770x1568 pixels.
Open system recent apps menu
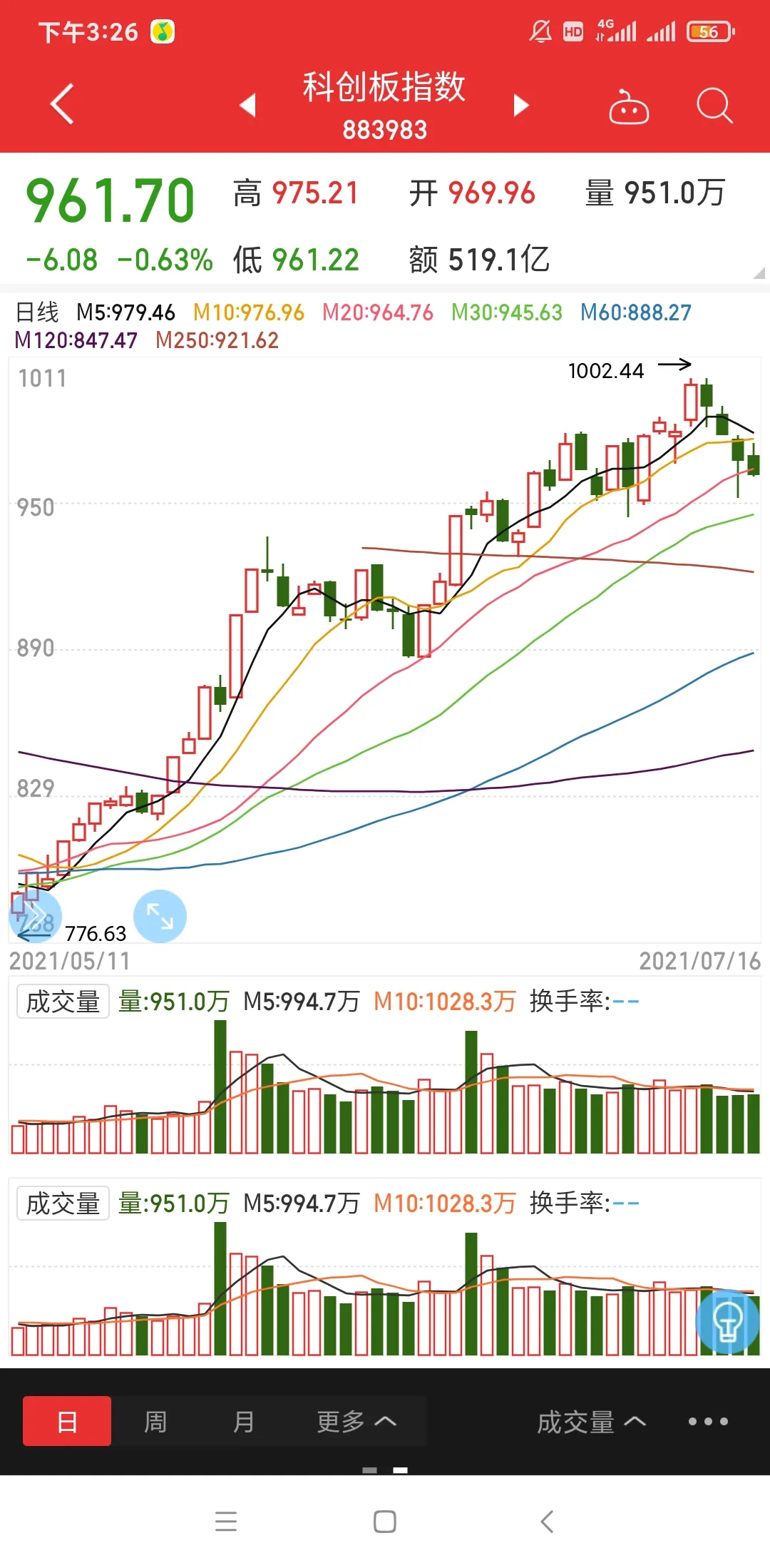(x=225, y=1521)
